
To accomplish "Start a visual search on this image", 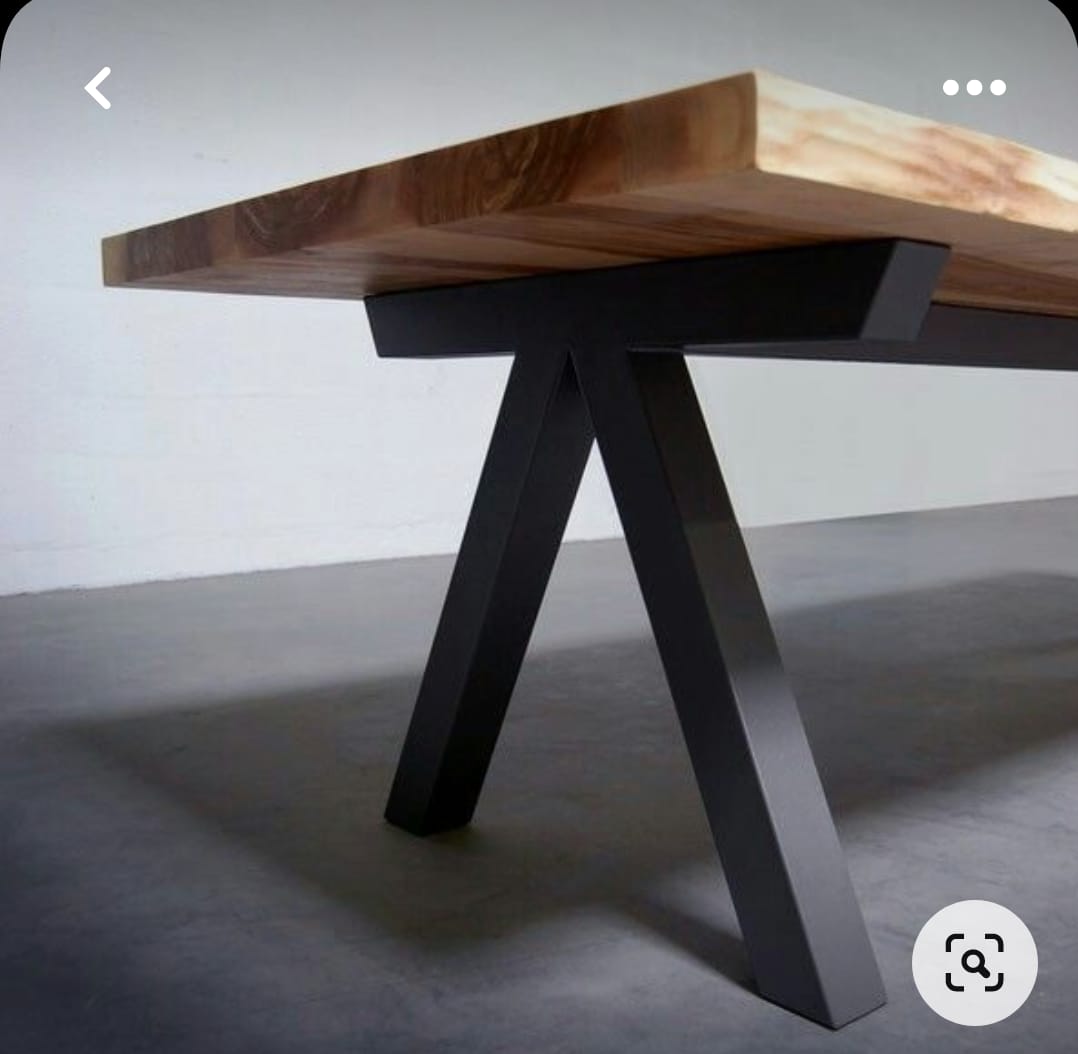I will 974,962.
